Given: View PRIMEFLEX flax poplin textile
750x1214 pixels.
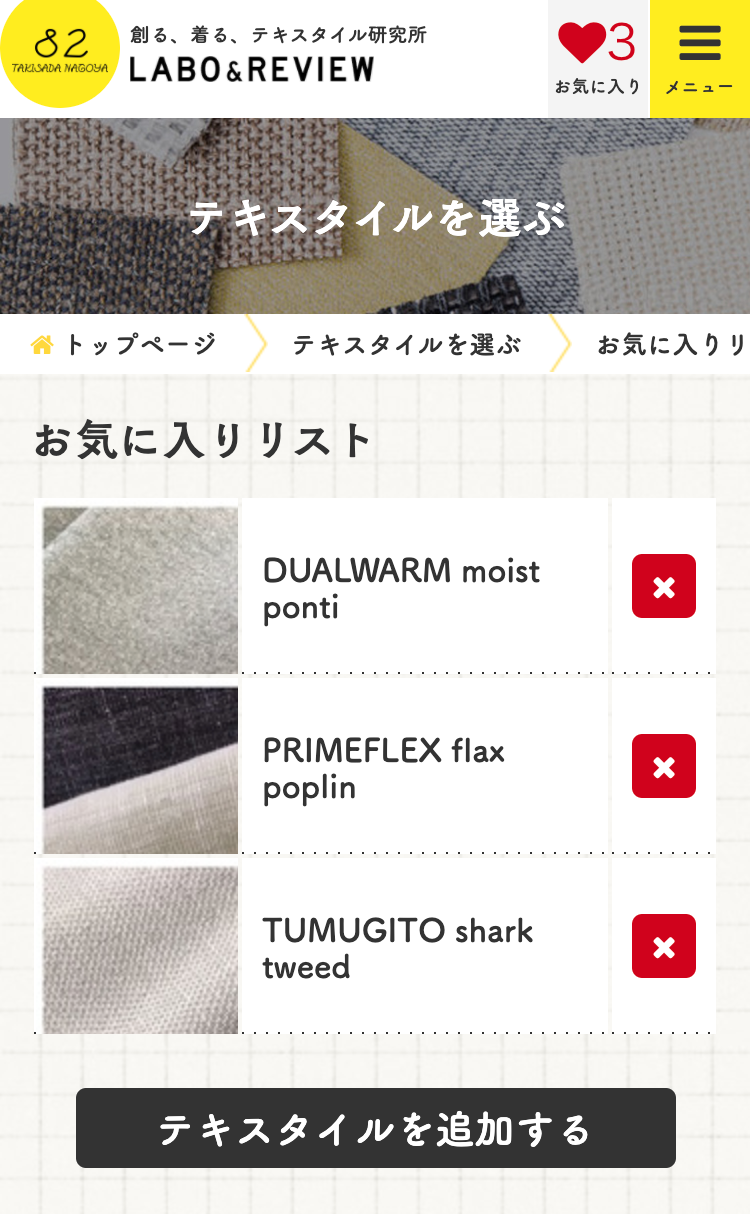Looking at the screenshot, I should point(384,768).
